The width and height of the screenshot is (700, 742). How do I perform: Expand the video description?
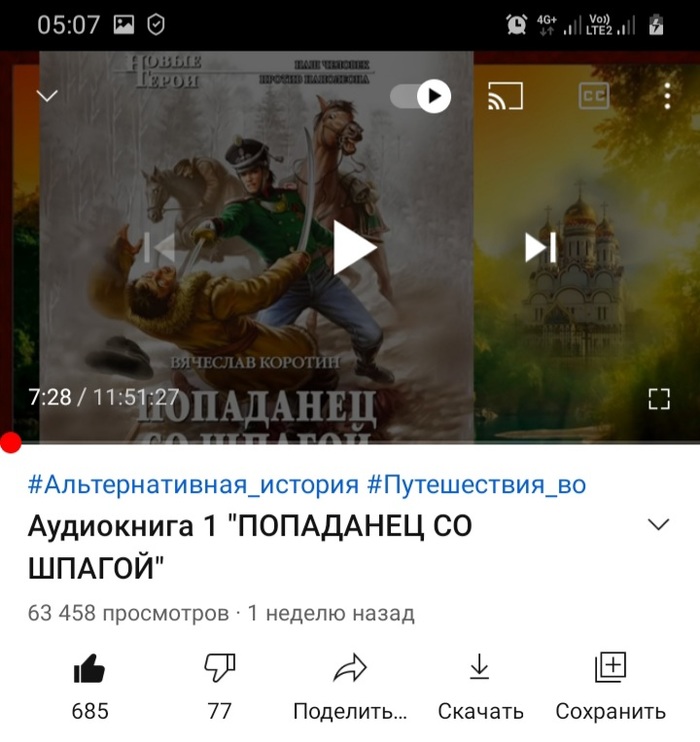(x=658, y=525)
